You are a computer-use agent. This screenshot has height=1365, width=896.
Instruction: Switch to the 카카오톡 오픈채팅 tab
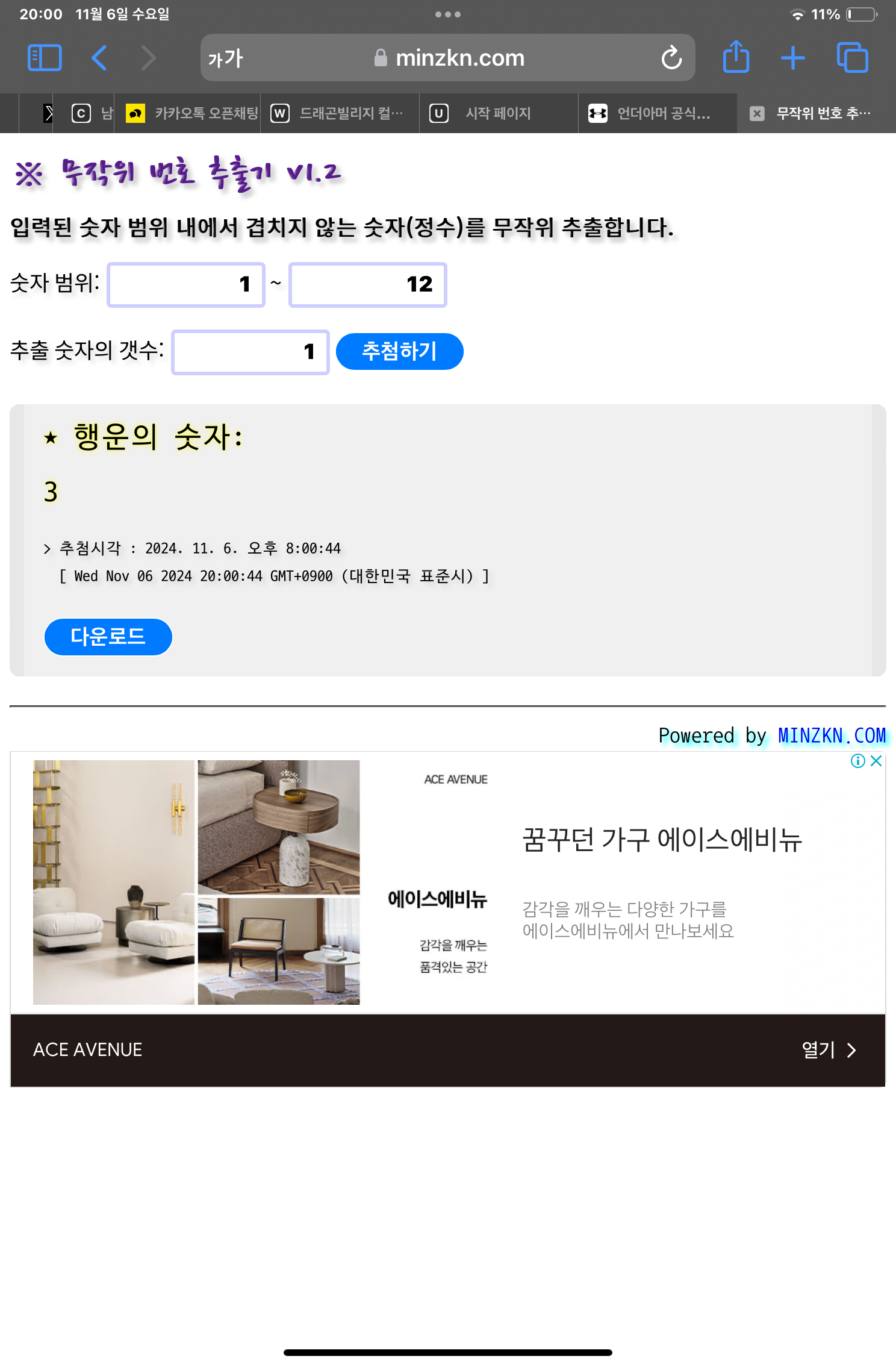(x=193, y=113)
